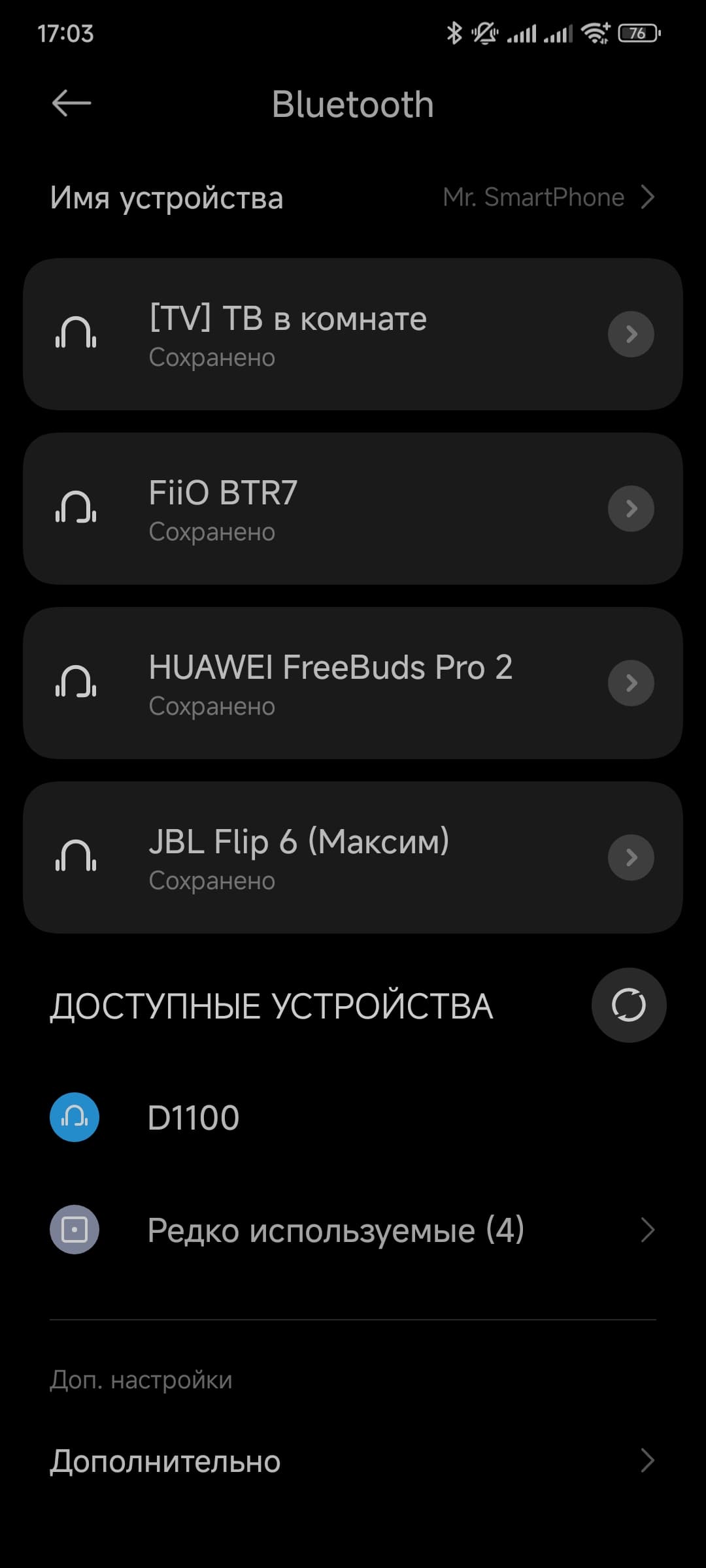This screenshot has width=706, height=1568.
Task: Open details arrow for FiiO BTR7
Action: pos(631,509)
